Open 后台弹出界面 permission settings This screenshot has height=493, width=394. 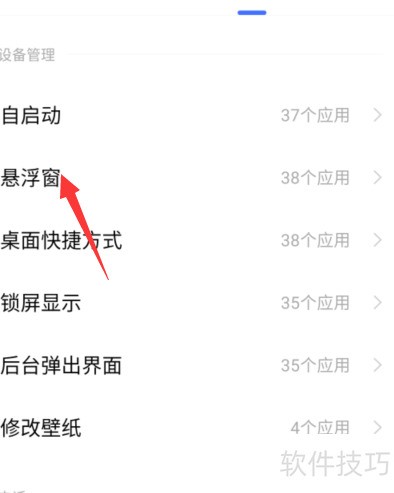[197, 365]
